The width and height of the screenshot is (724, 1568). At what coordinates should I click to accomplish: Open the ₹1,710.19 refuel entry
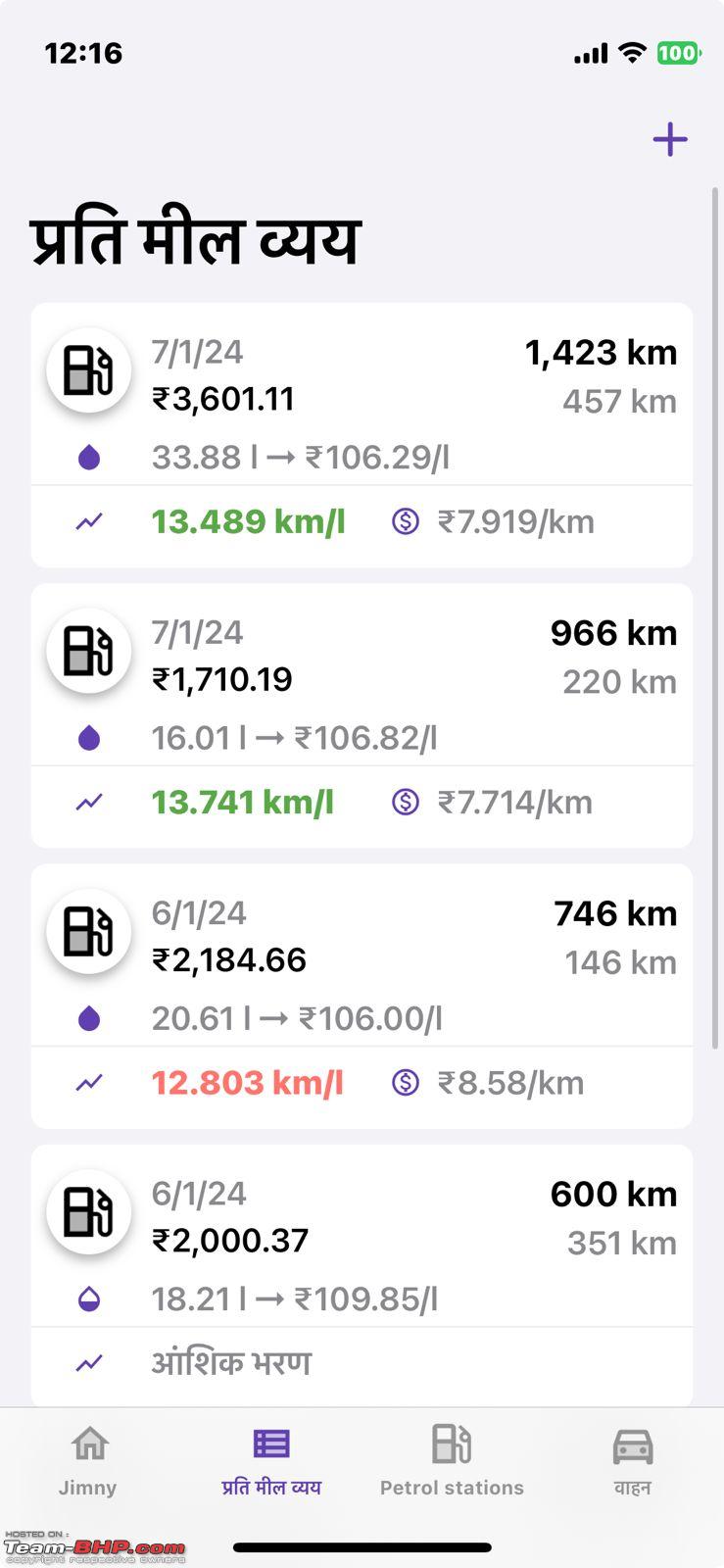[362, 715]
